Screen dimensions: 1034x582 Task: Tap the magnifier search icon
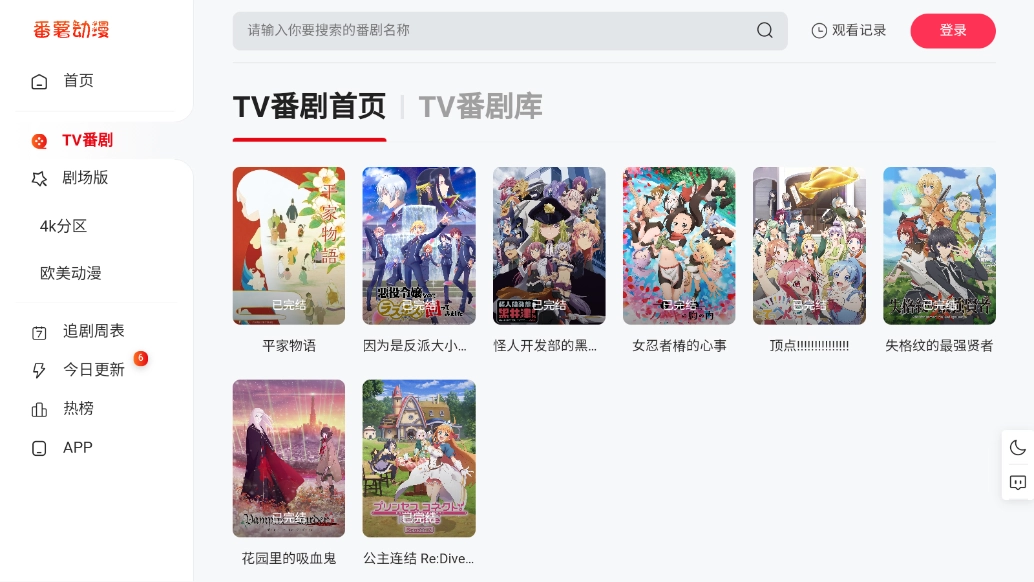click(765, 31)
